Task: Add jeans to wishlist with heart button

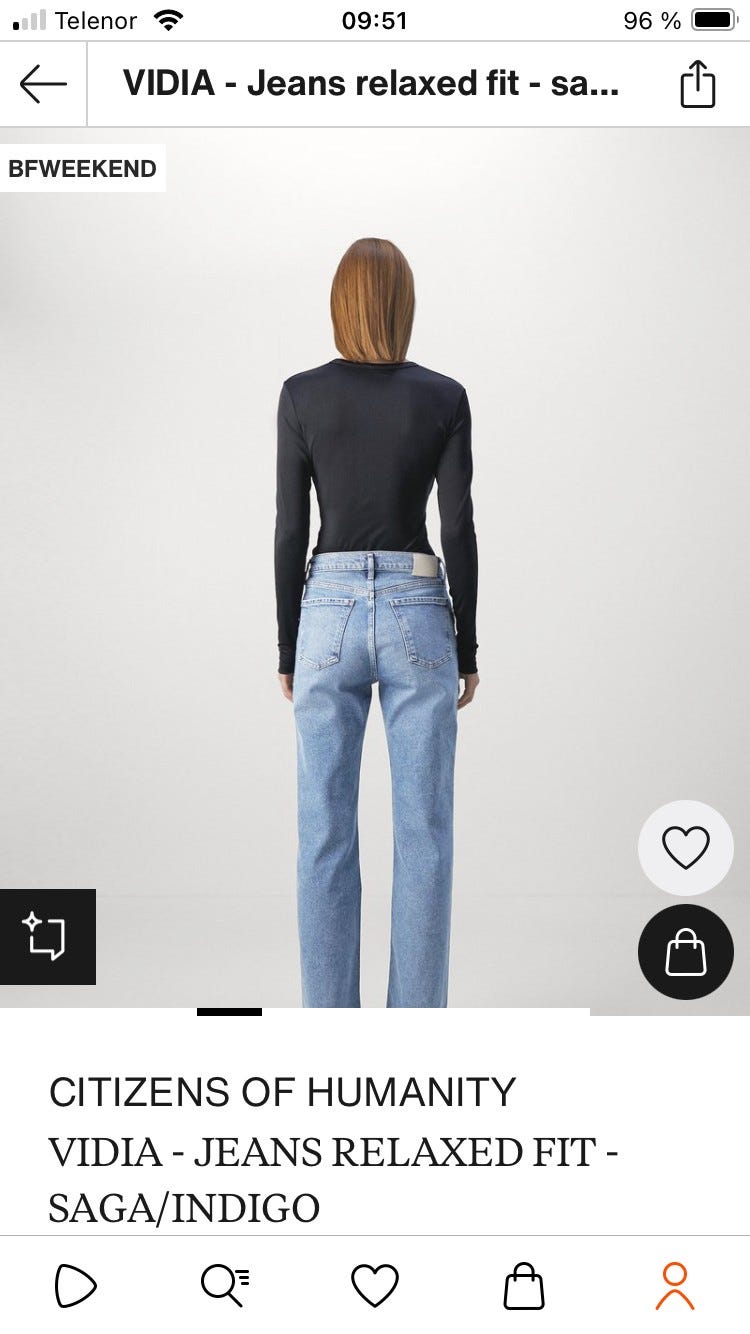Action: point(686,848)
